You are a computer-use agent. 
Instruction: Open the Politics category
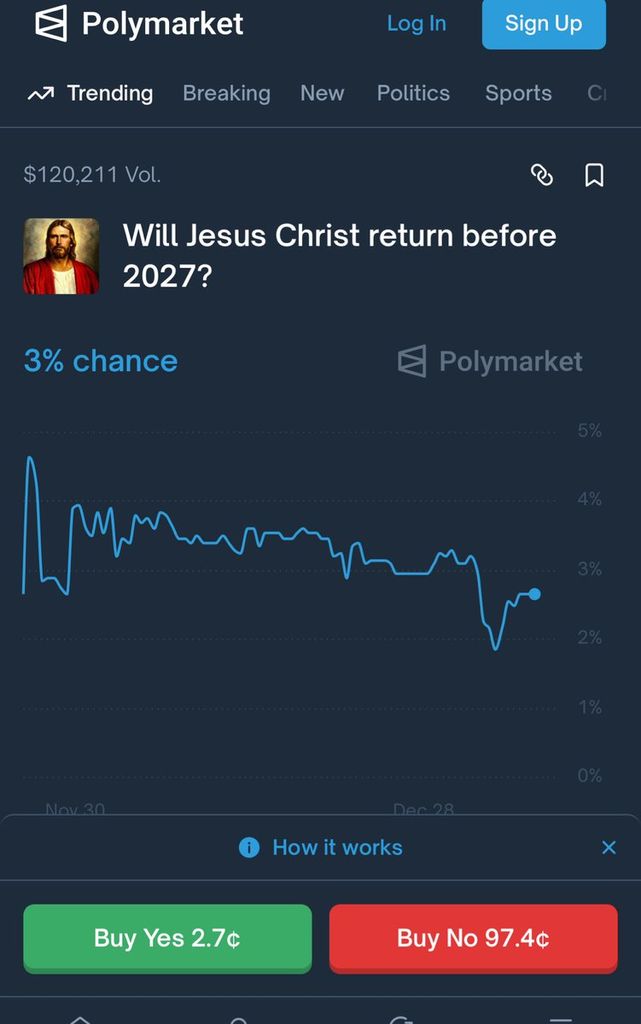pos(413,93)
